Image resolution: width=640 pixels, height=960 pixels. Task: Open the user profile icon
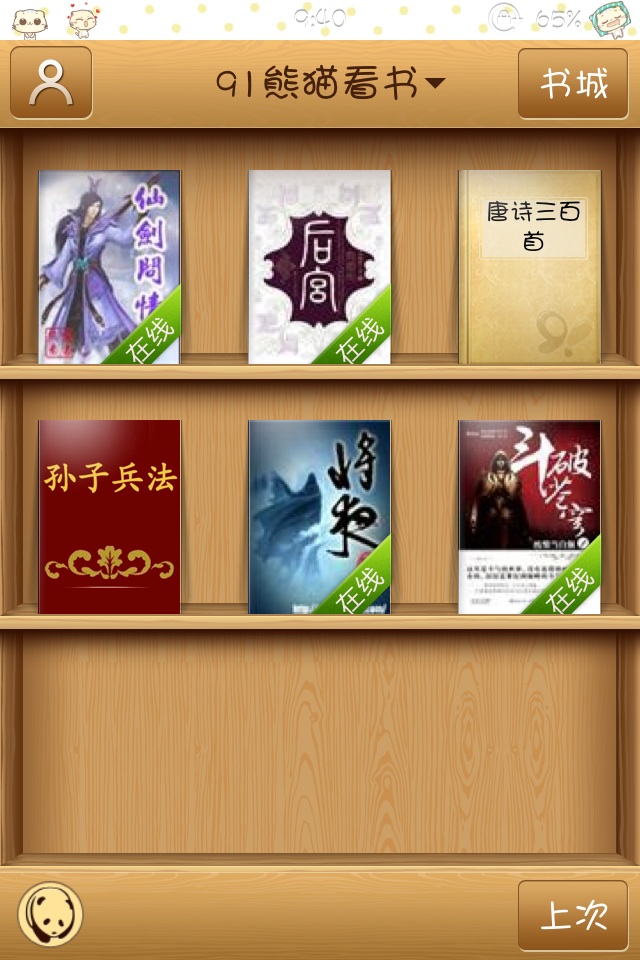coord(51,83)
